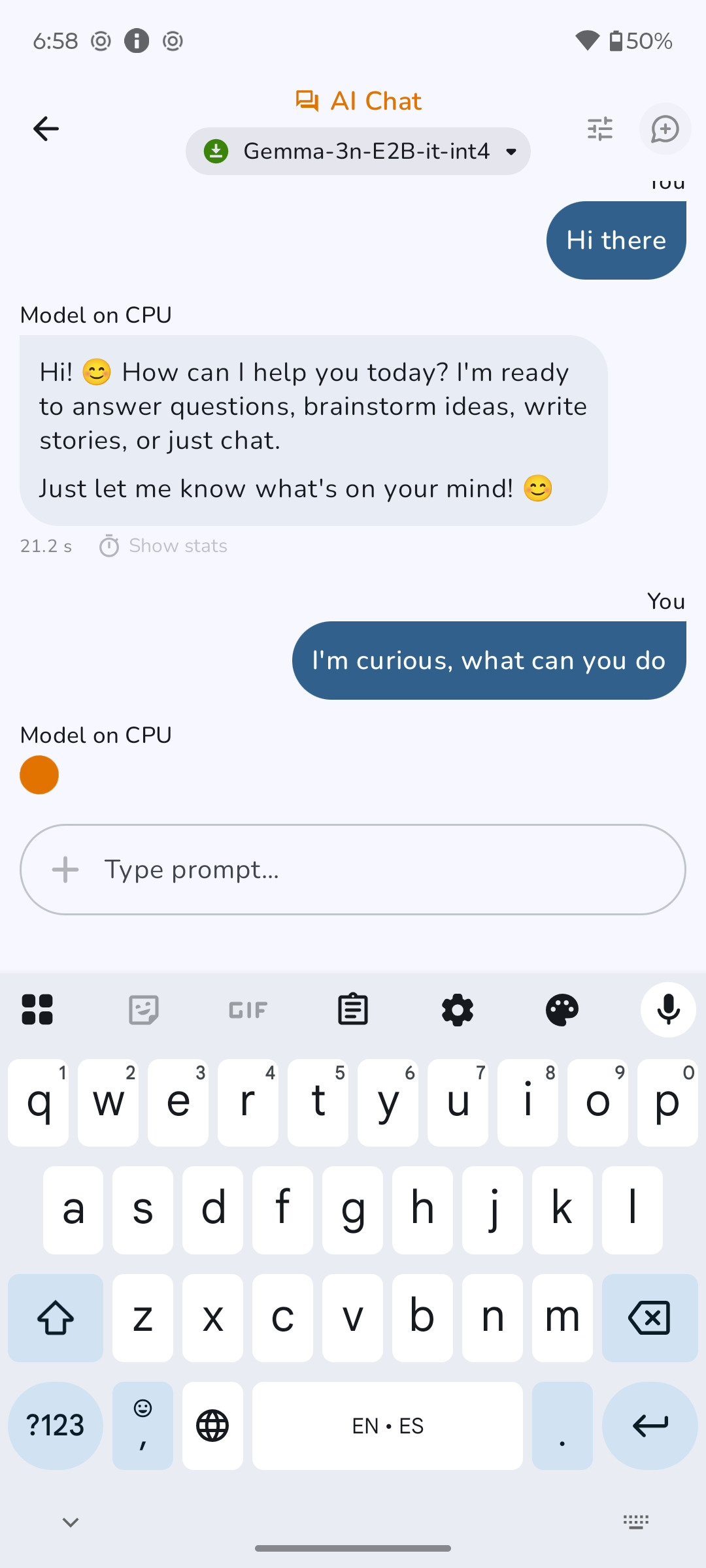Open the Gemma-3n-E2B-it-int4 model dropdown
Screen dimensions: 706x1568
coord(358,152)
